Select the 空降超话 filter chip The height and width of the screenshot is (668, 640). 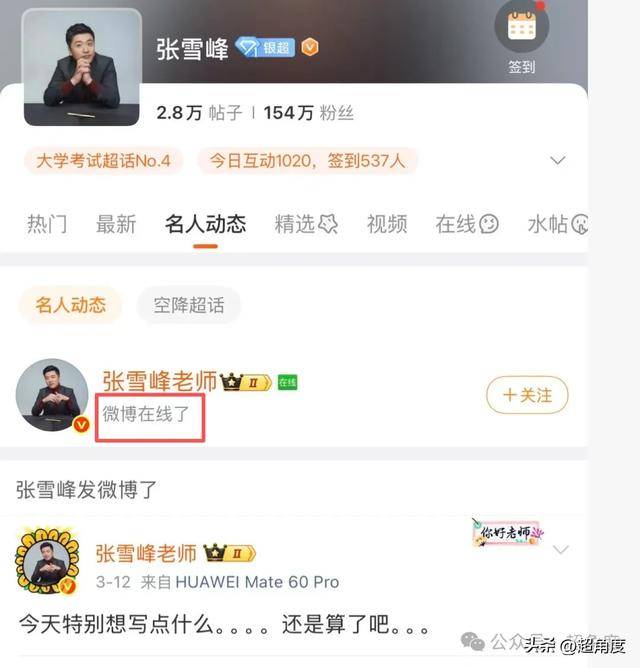(x=189, y=306)
